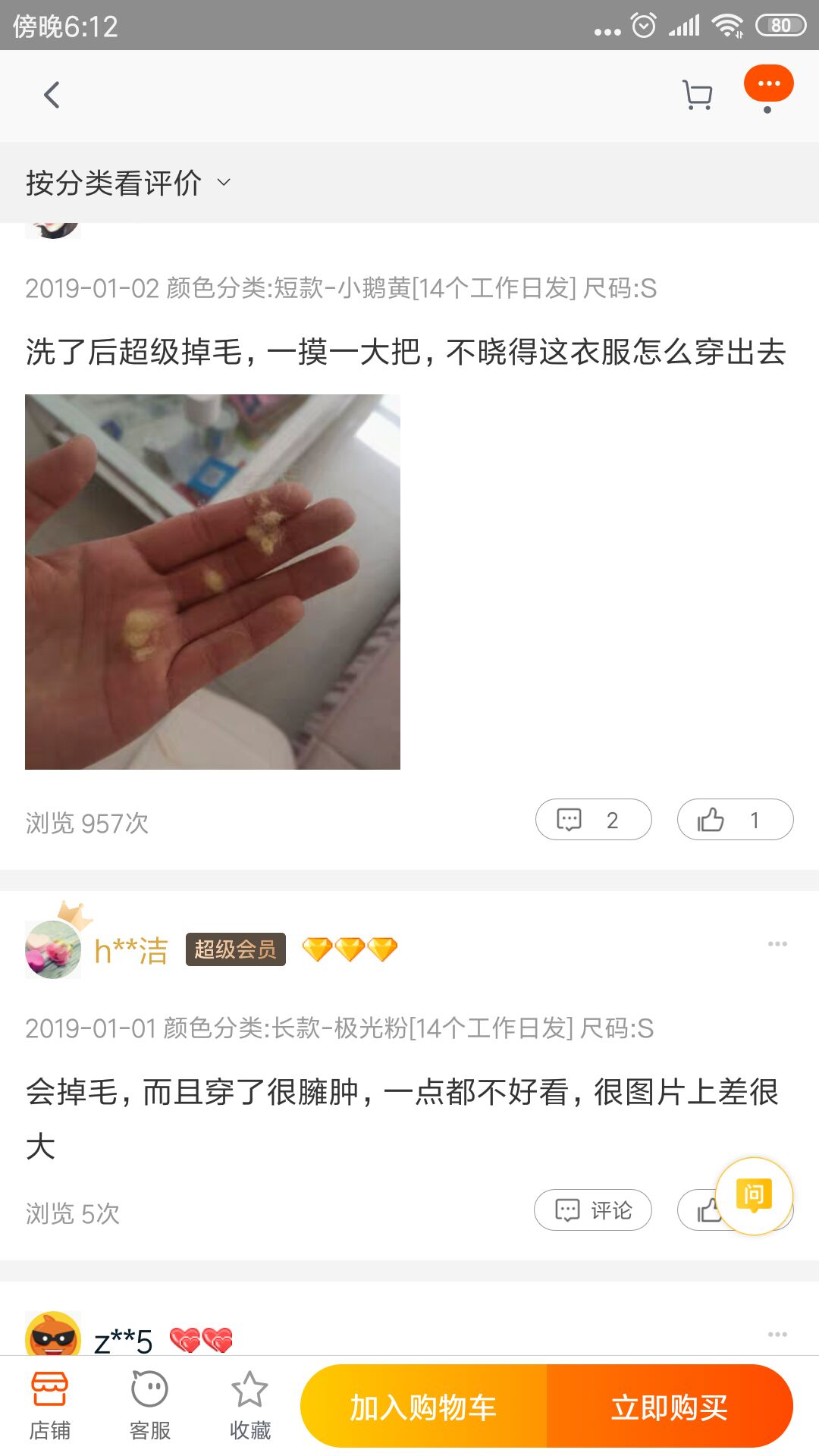Tap the comment bubble icon showing 2

[593, 820]
